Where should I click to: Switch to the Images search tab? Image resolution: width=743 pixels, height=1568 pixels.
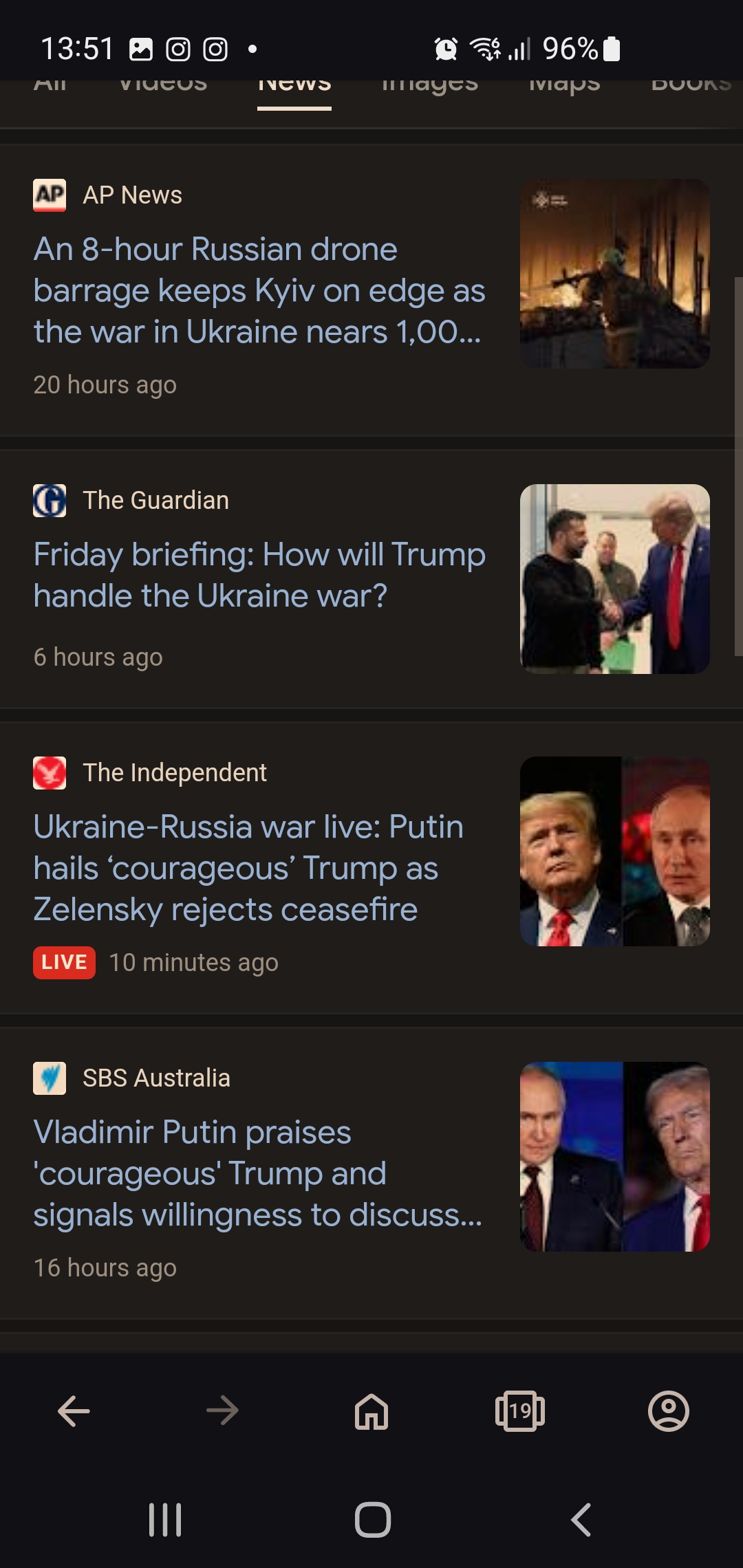click(x=429, y=87)
